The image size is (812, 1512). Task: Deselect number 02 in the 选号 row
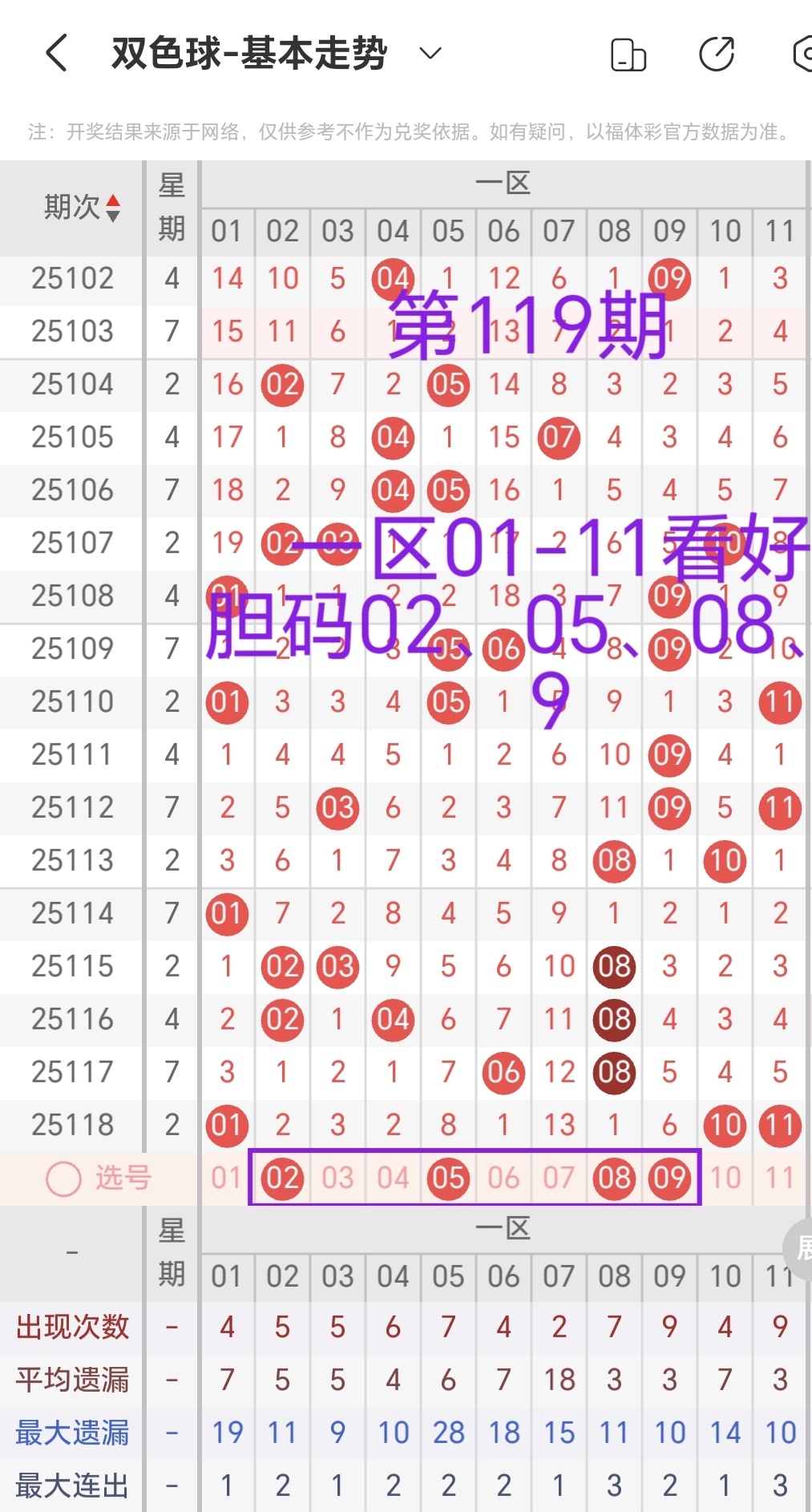point(281,1178)
